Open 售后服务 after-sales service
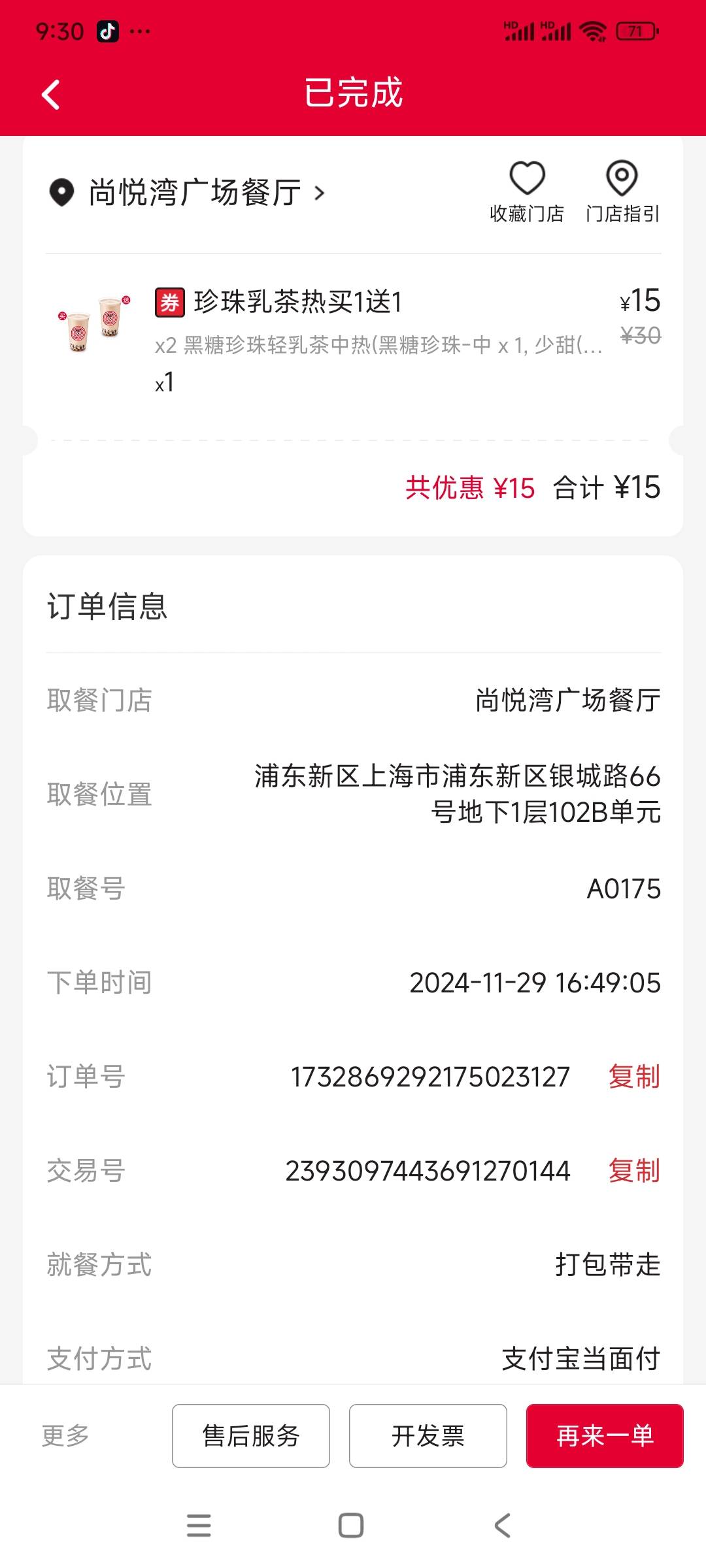Viewport: 706px width, 1568px height. [251, 1435]
